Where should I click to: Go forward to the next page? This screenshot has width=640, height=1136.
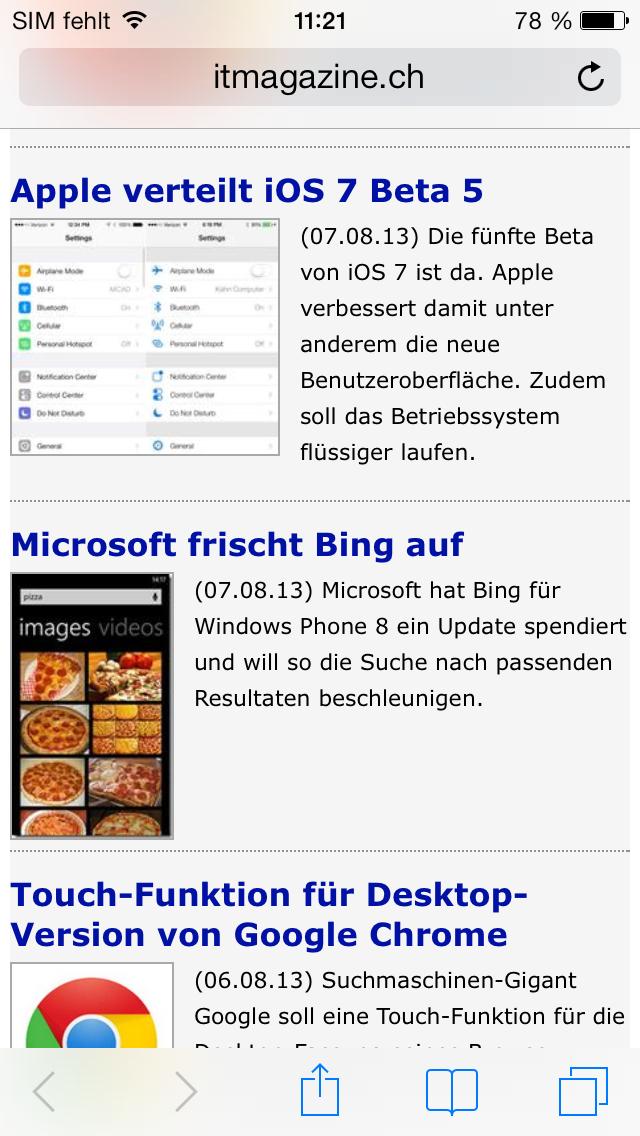tap(186, 1091)
